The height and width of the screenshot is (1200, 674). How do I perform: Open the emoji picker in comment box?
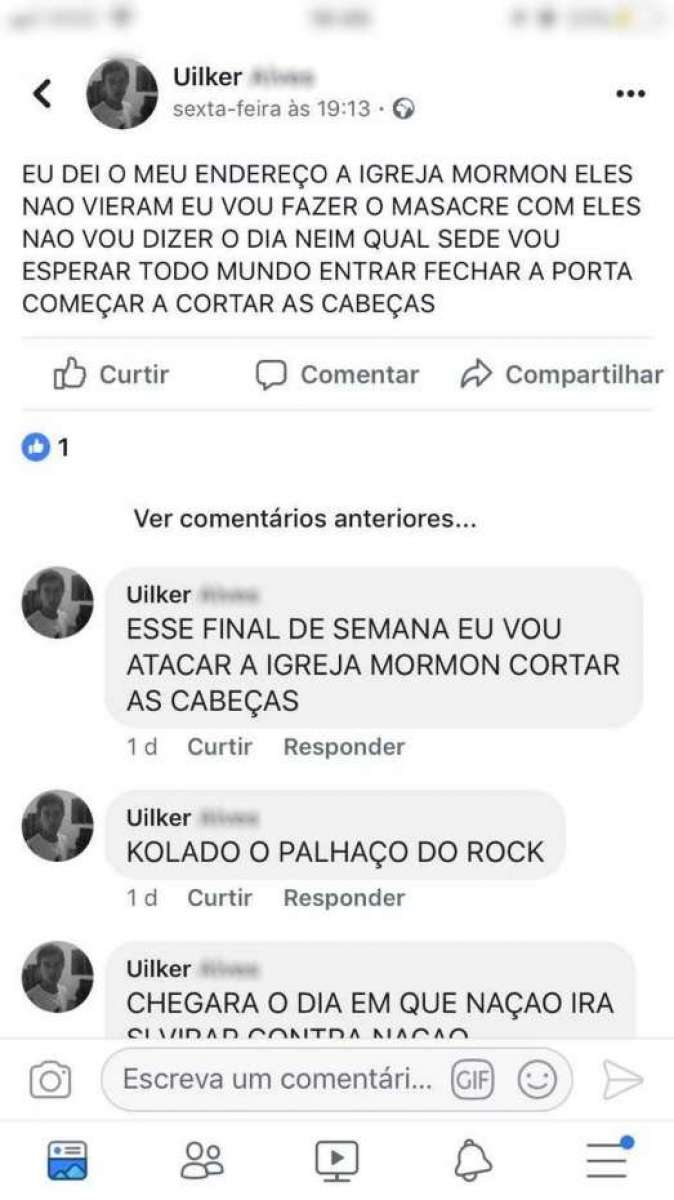coord(537,1080)
